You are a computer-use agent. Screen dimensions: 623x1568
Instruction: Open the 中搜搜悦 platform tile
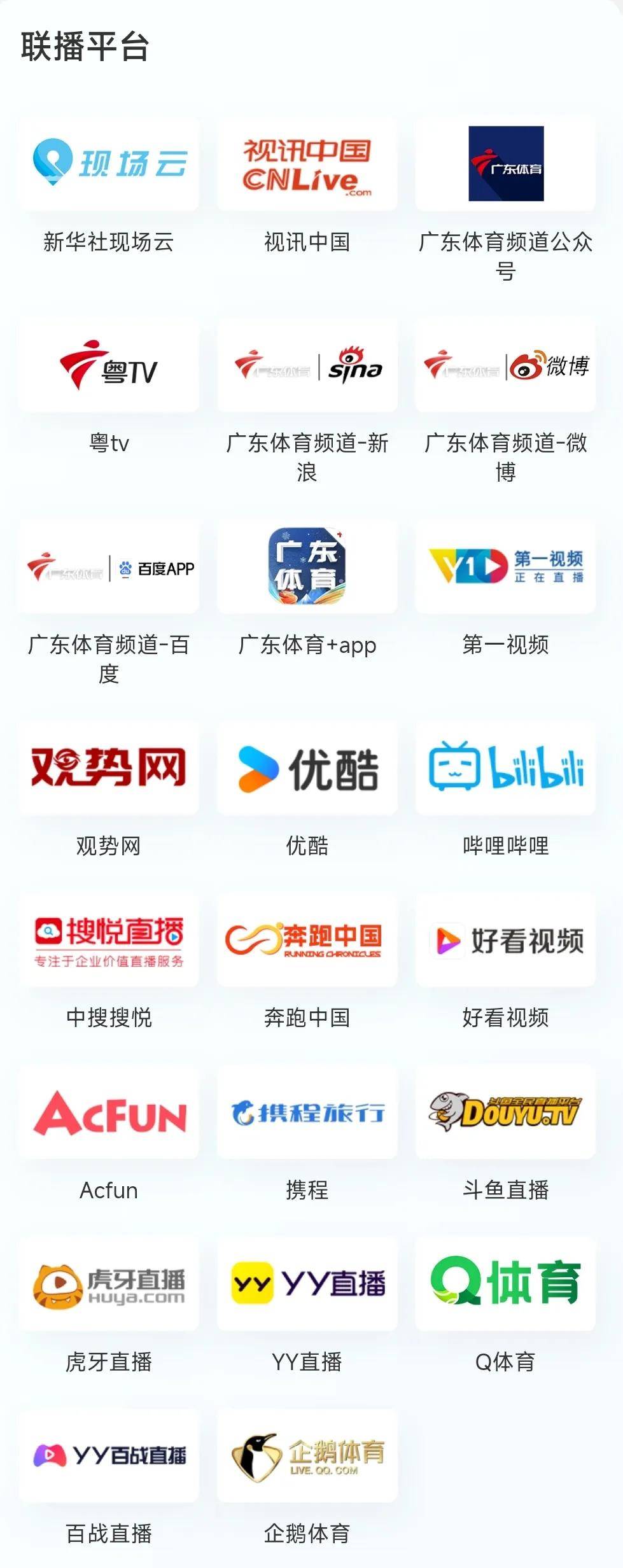click(109, 941)
